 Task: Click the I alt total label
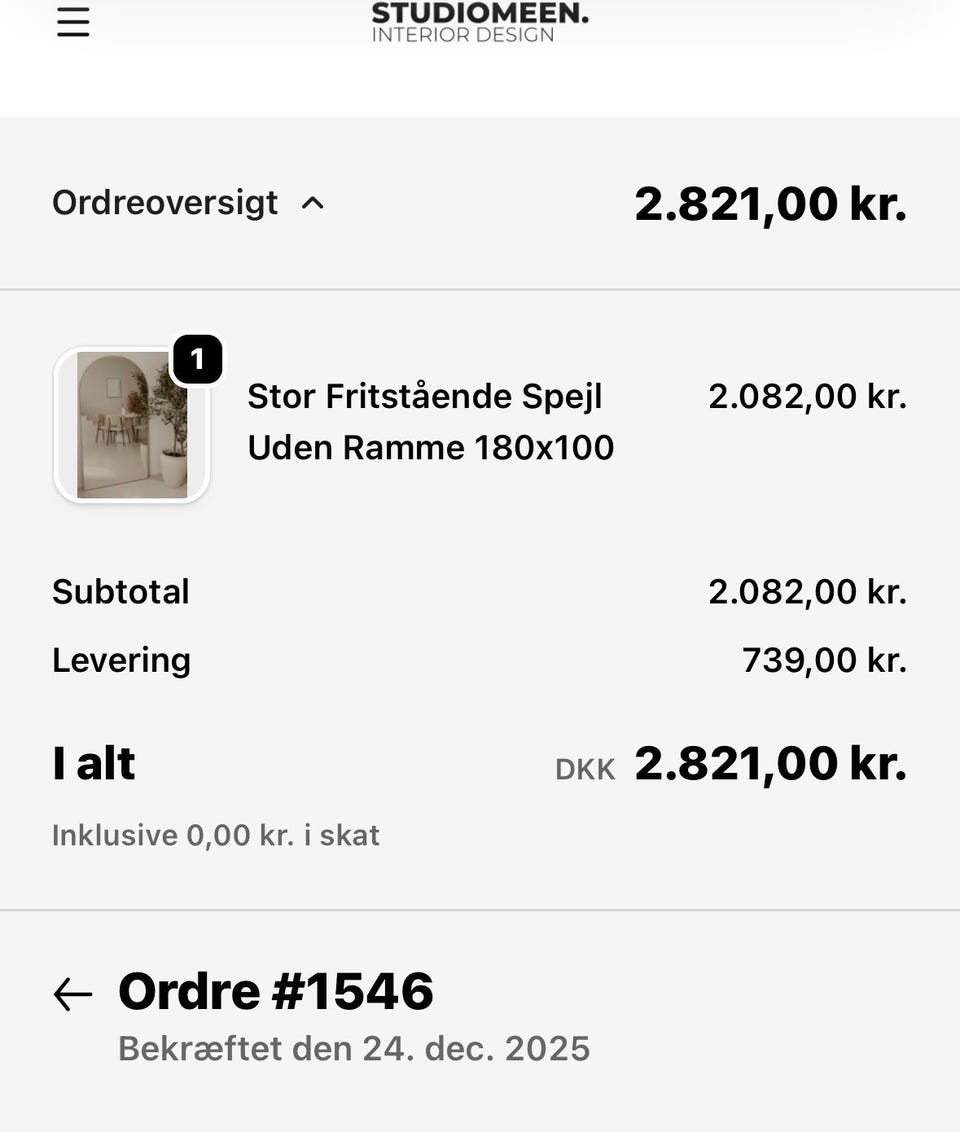(x=93, y=762)
